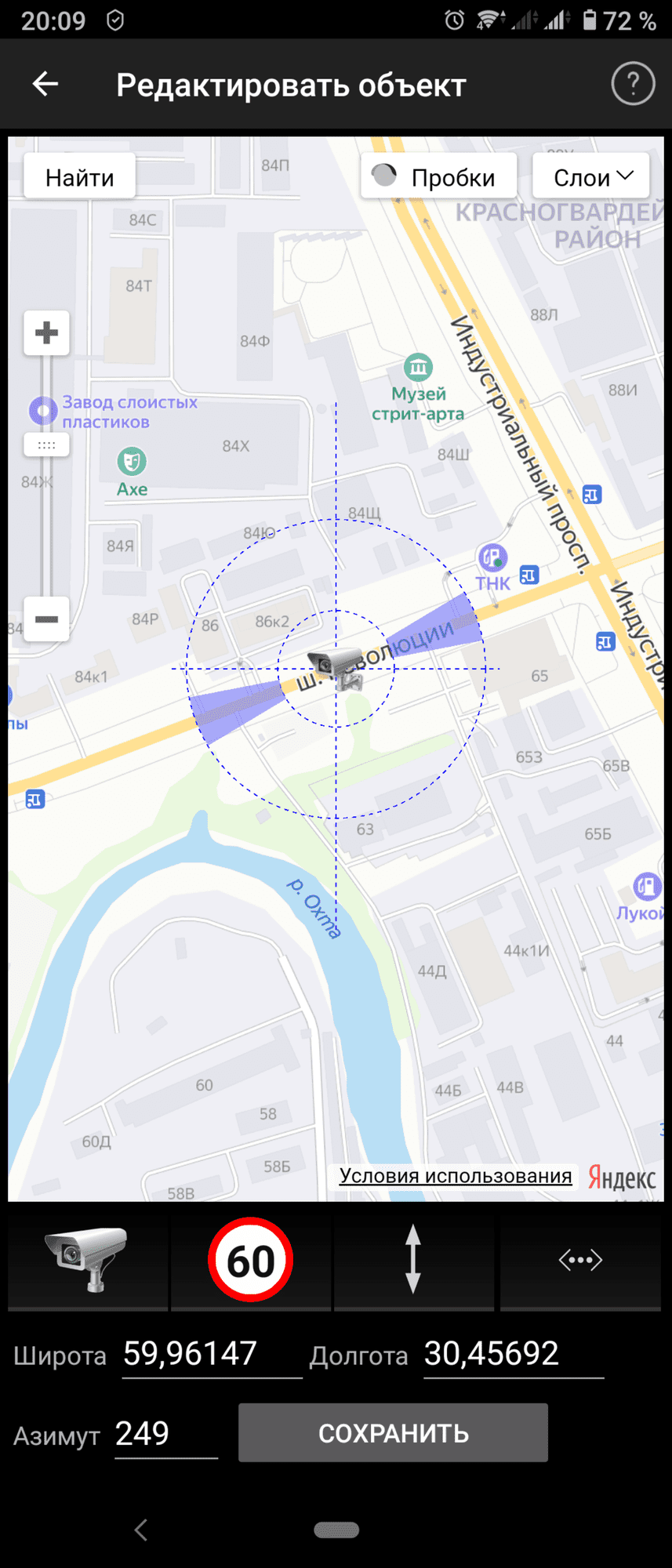The height and width of the screenshot is (1568, 672).
Task: Tap the Найти search button on the map
Action: click(80, 178)
